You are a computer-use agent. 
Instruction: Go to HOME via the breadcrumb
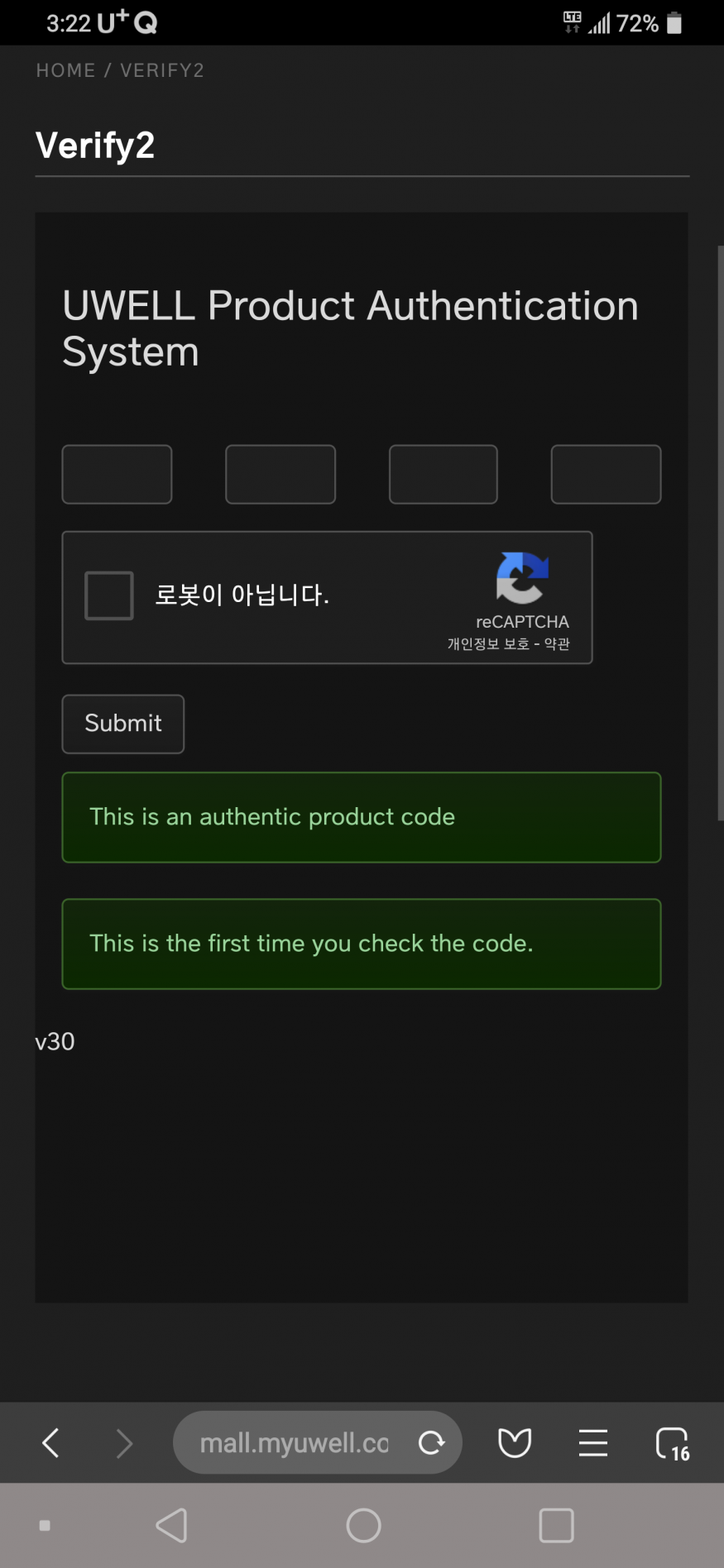tap(65, 70)
